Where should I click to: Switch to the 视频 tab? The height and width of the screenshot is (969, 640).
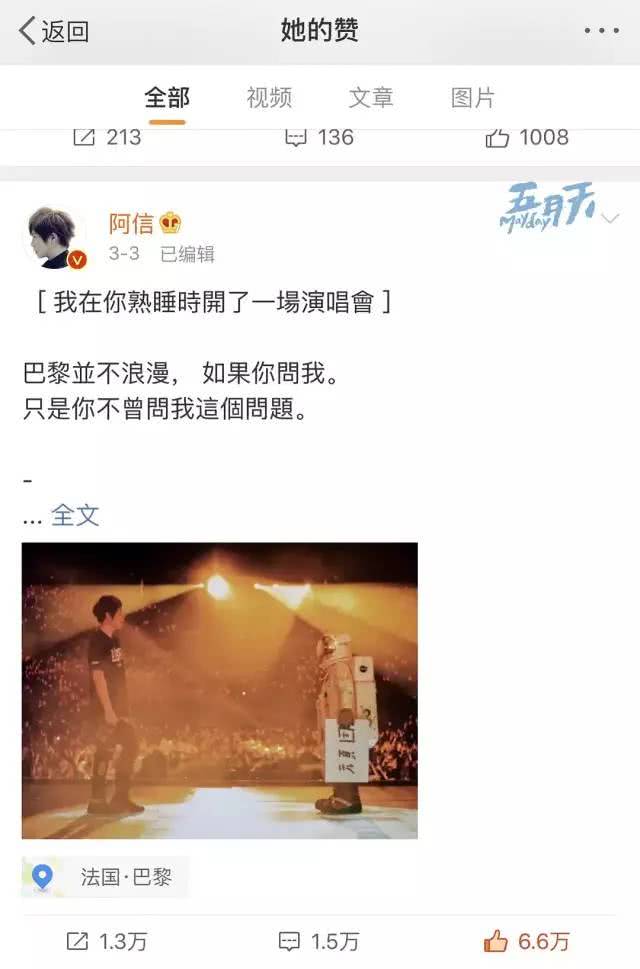click(269, 98)
